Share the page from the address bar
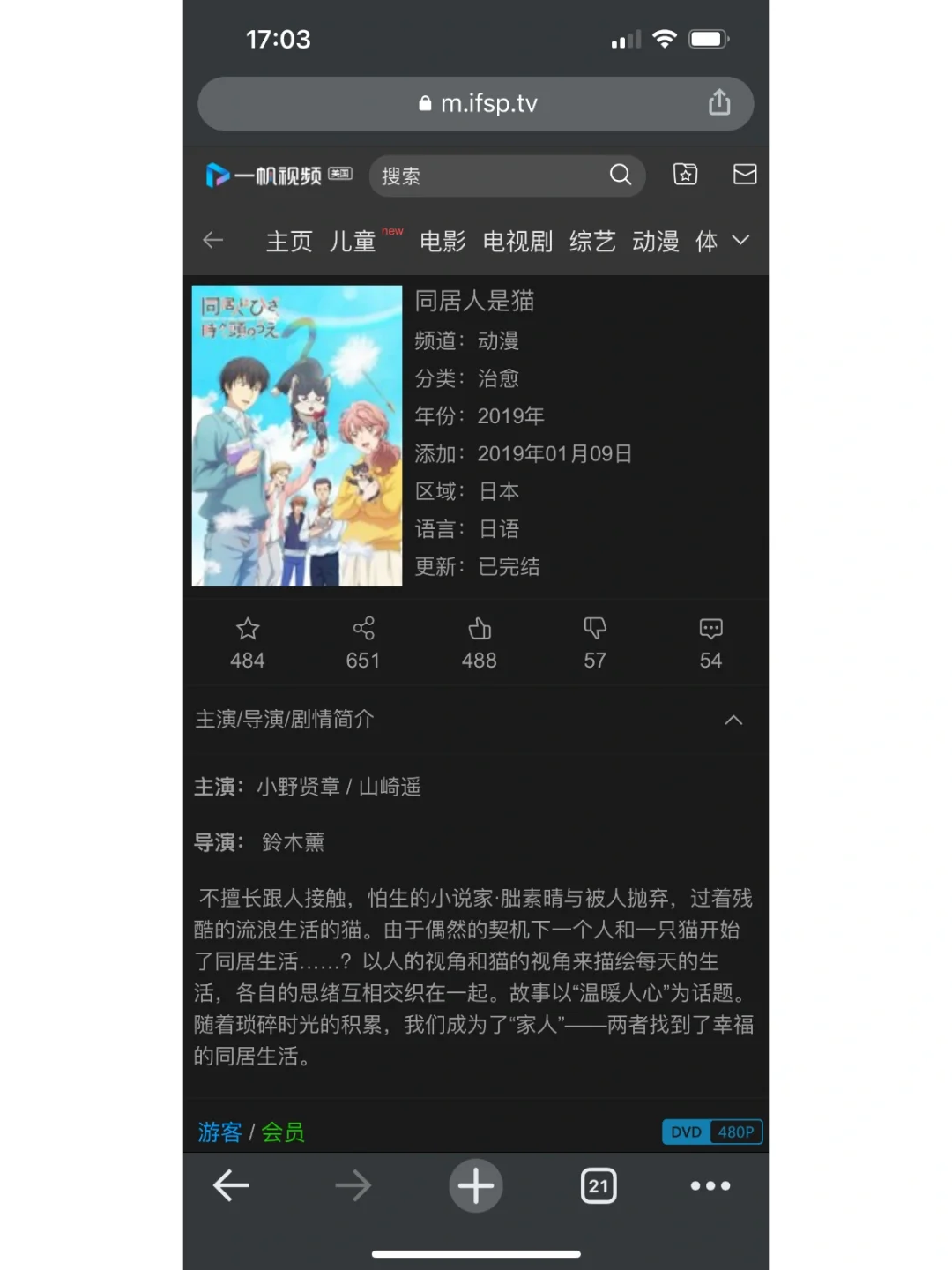The image size is (952, 1270). coord(719,103)
